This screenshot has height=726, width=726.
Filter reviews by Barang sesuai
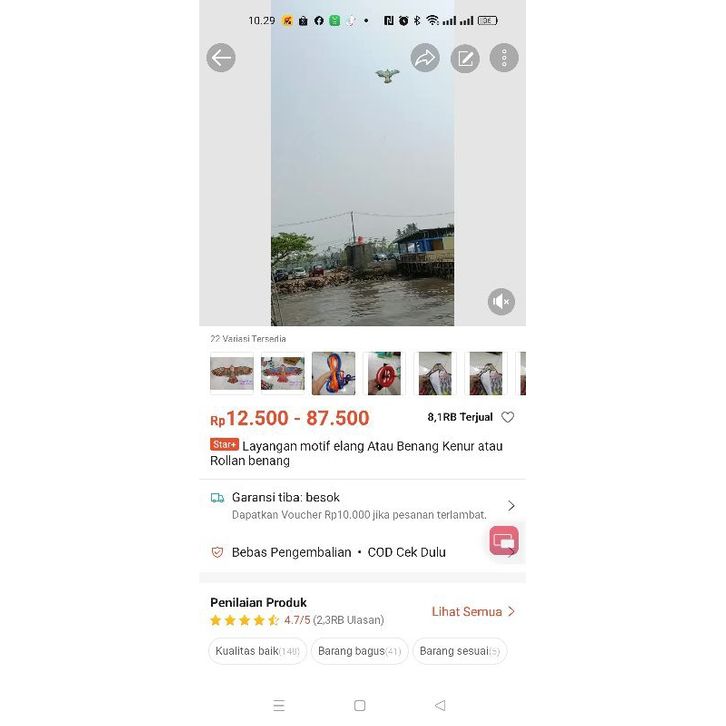(x=459, y=651)
